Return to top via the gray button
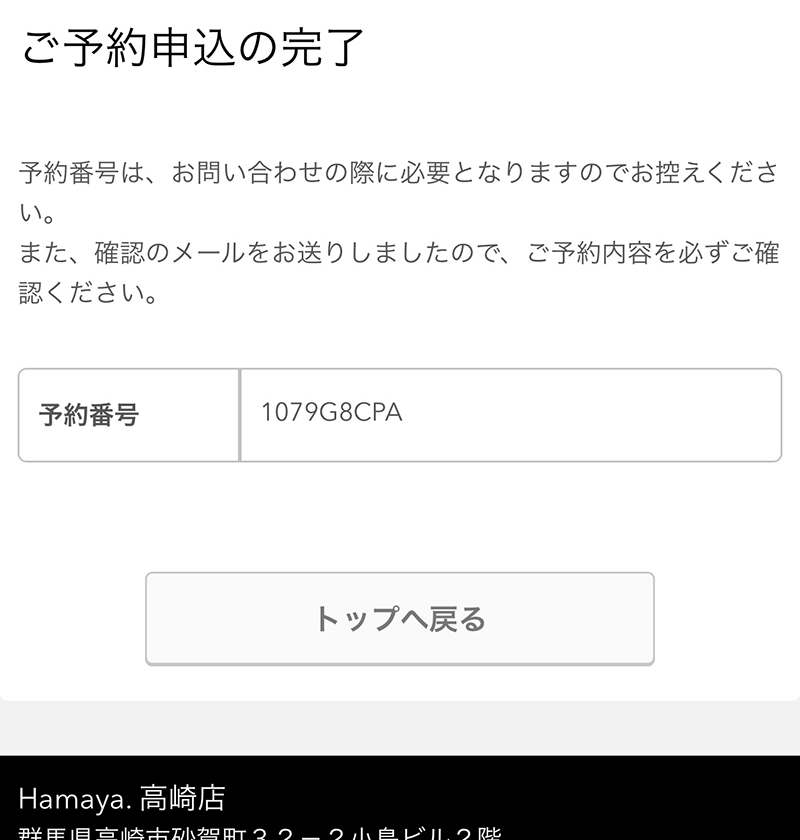 tap(399, 618)
